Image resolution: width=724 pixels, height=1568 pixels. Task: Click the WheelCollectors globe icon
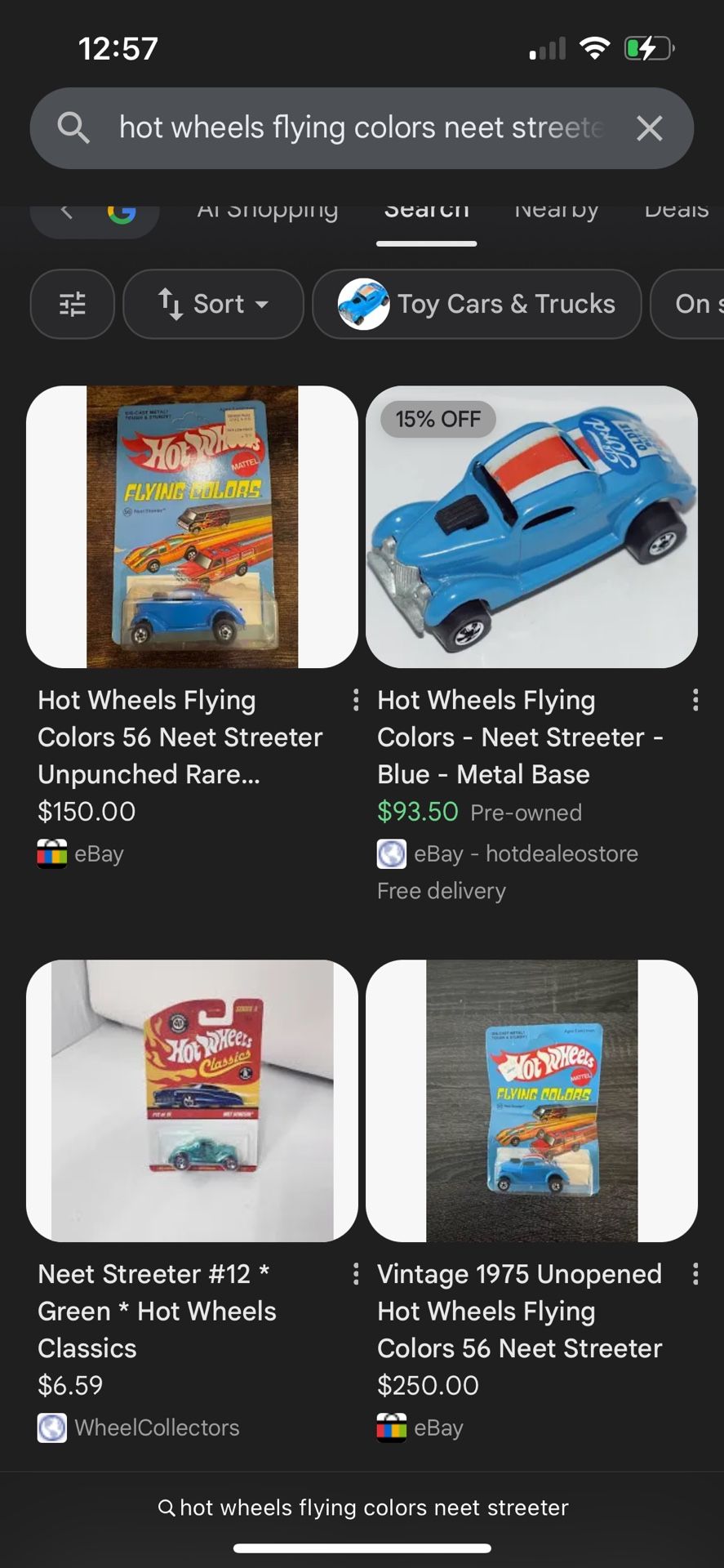coord(51,1428)
